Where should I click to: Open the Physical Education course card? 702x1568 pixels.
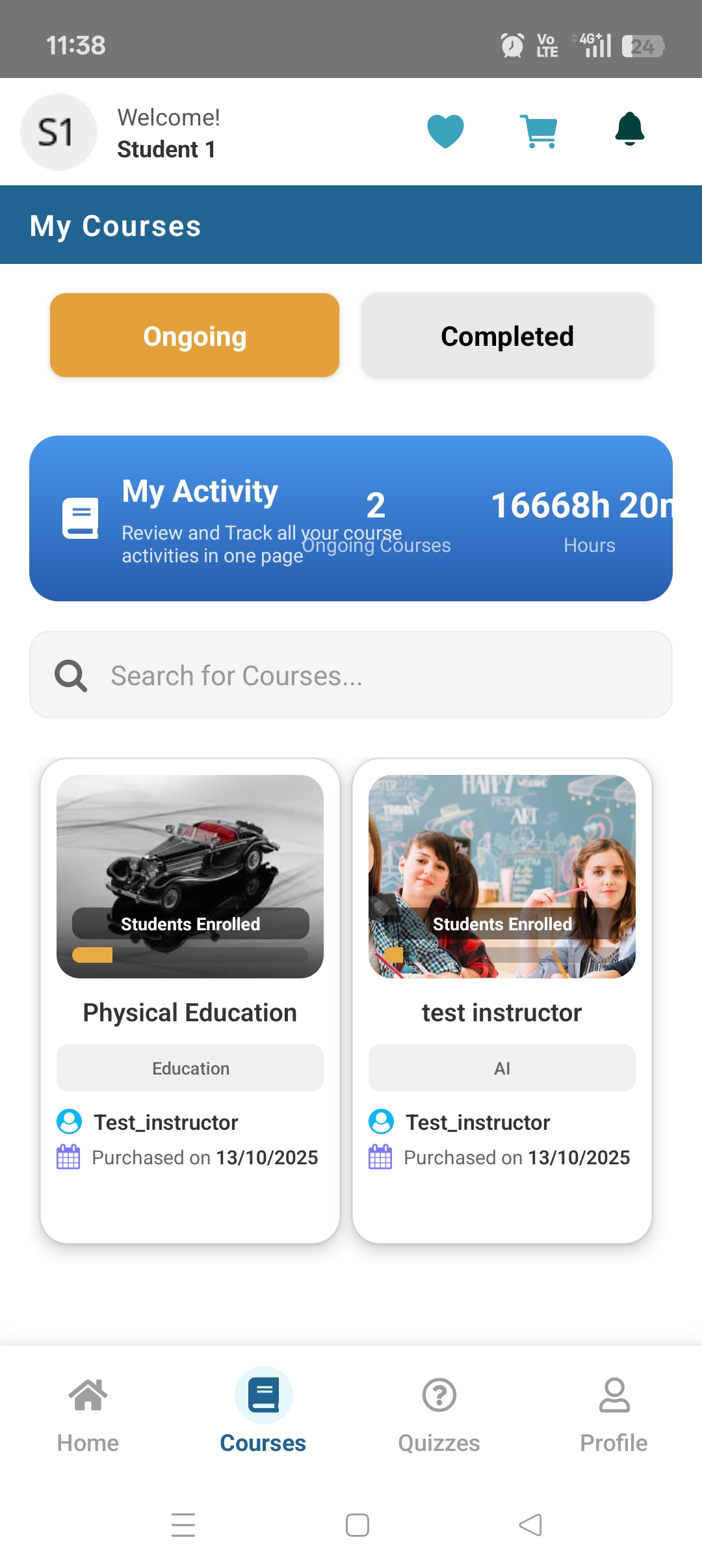(190, 1001)
